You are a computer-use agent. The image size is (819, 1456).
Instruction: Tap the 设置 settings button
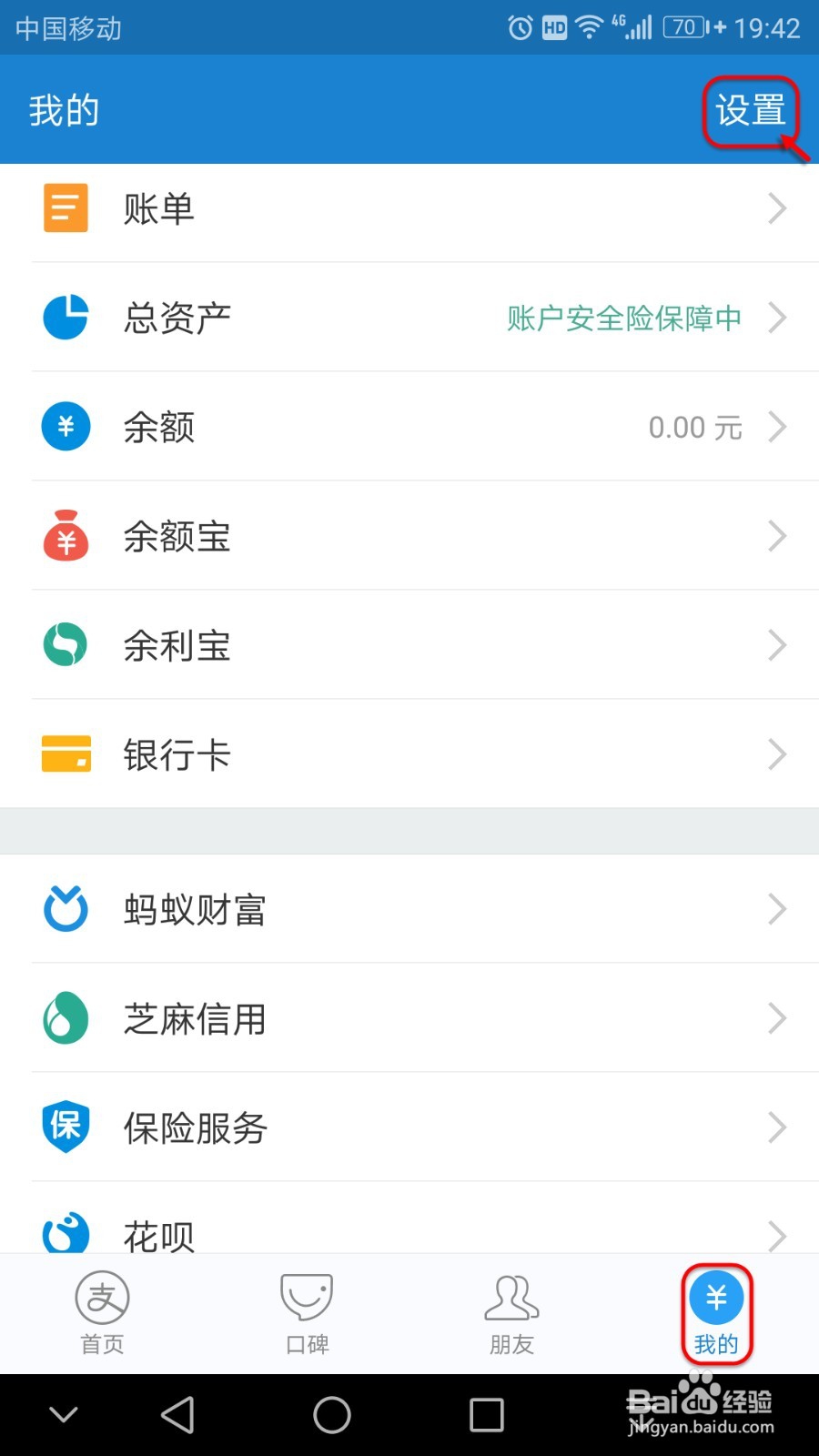(750, 110)
